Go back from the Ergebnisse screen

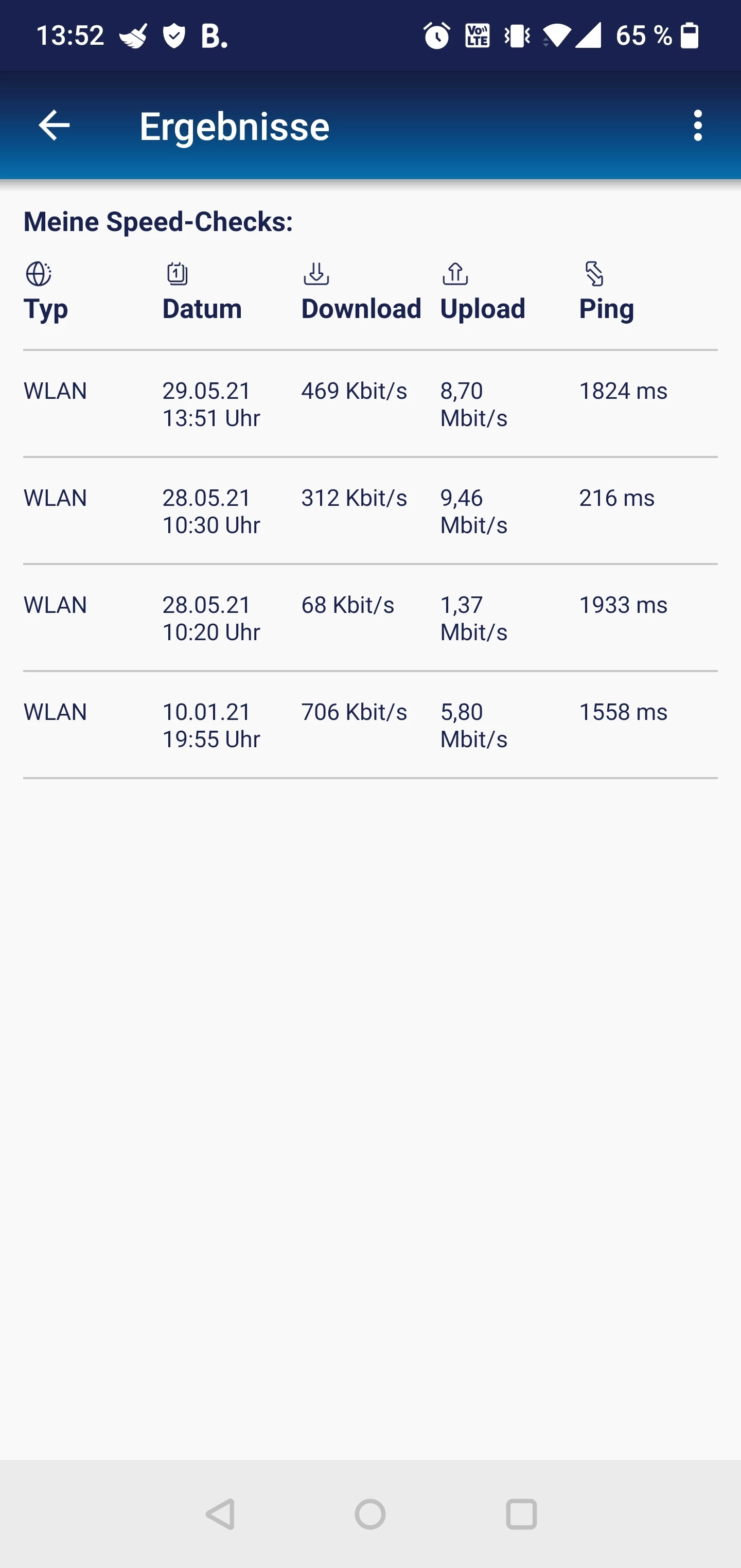pyautogui.click(x=54, y=126)
